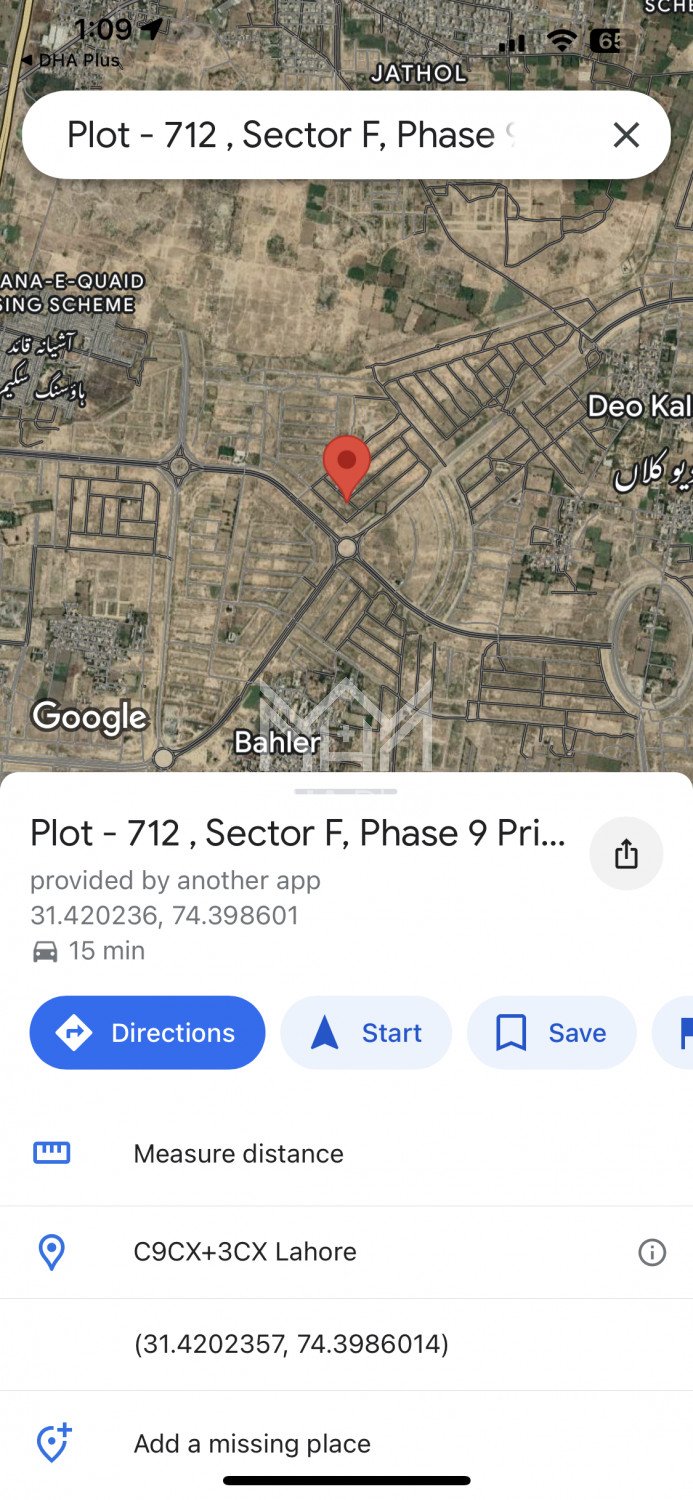This screenshot has width=693, height=1500.
Task: Return to DHA Plus app
Action: 70,60
